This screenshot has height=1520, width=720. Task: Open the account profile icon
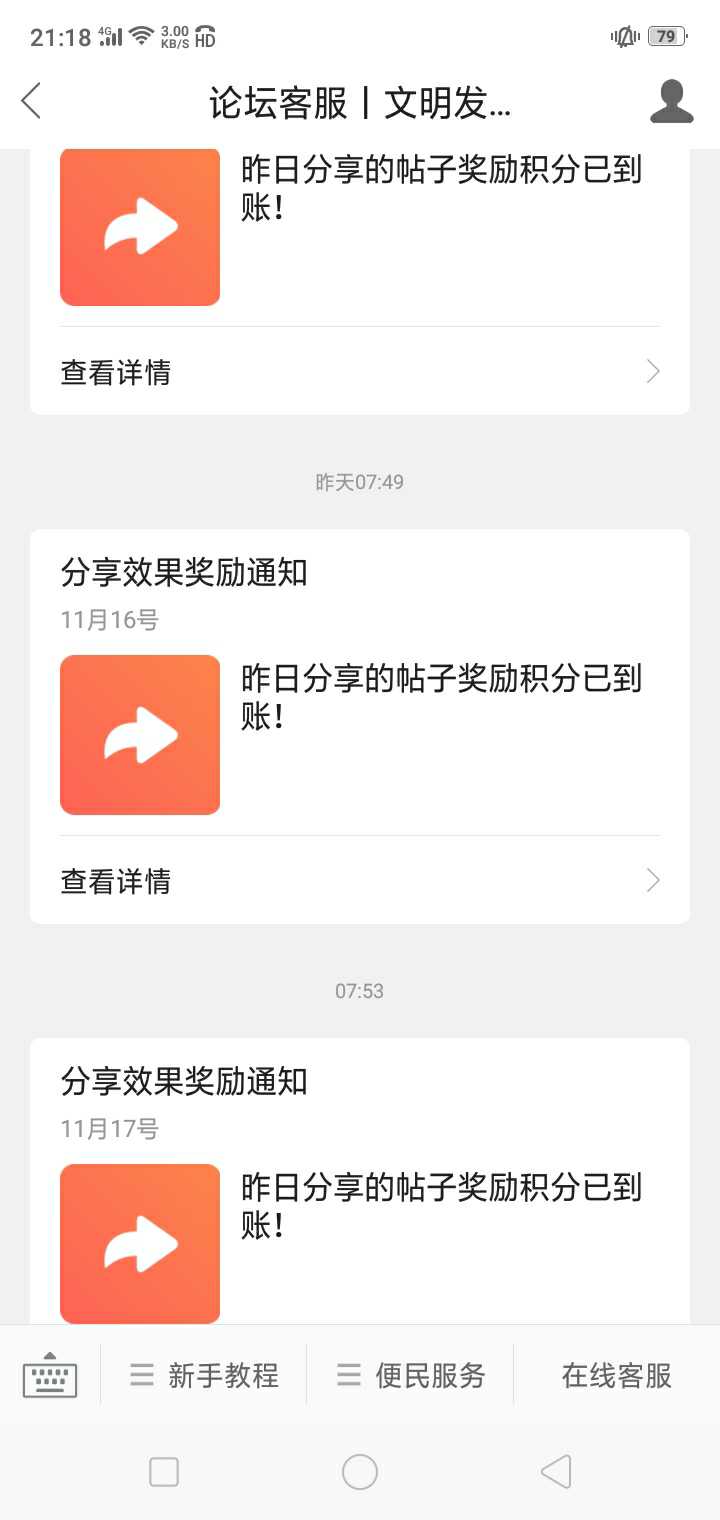coord(672,101)
